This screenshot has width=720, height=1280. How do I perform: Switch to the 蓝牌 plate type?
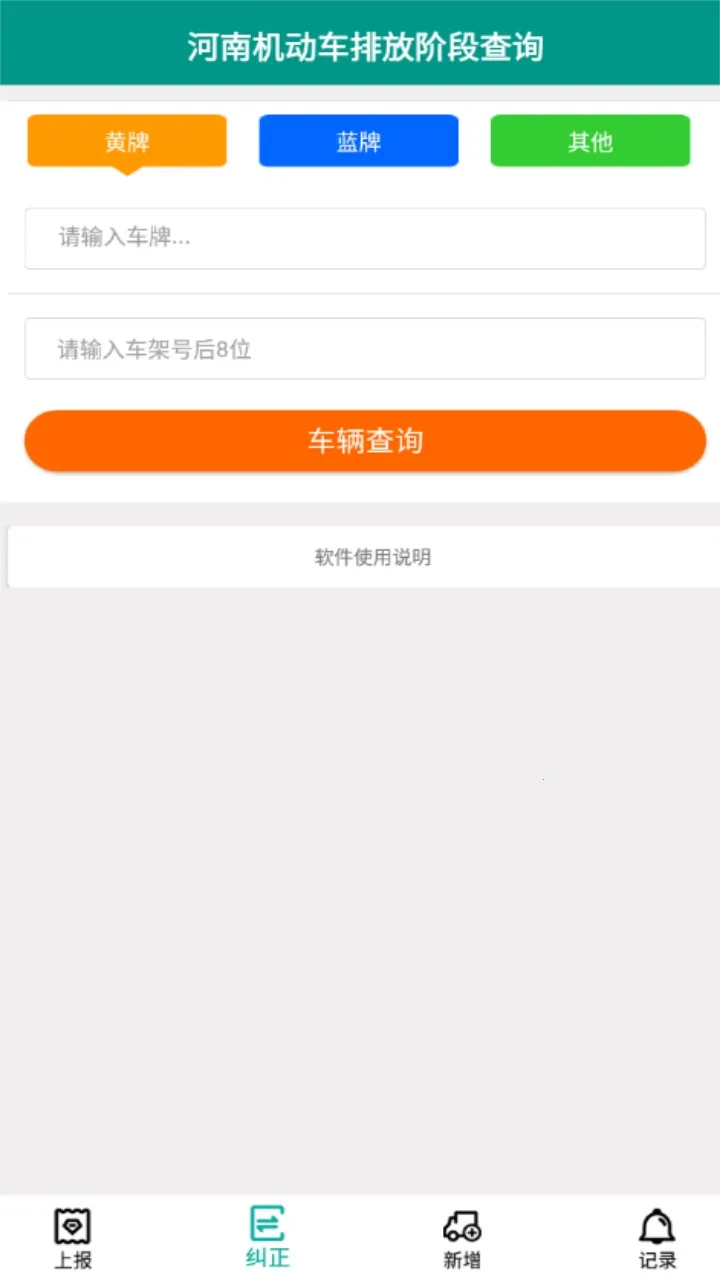coord(358,141)
